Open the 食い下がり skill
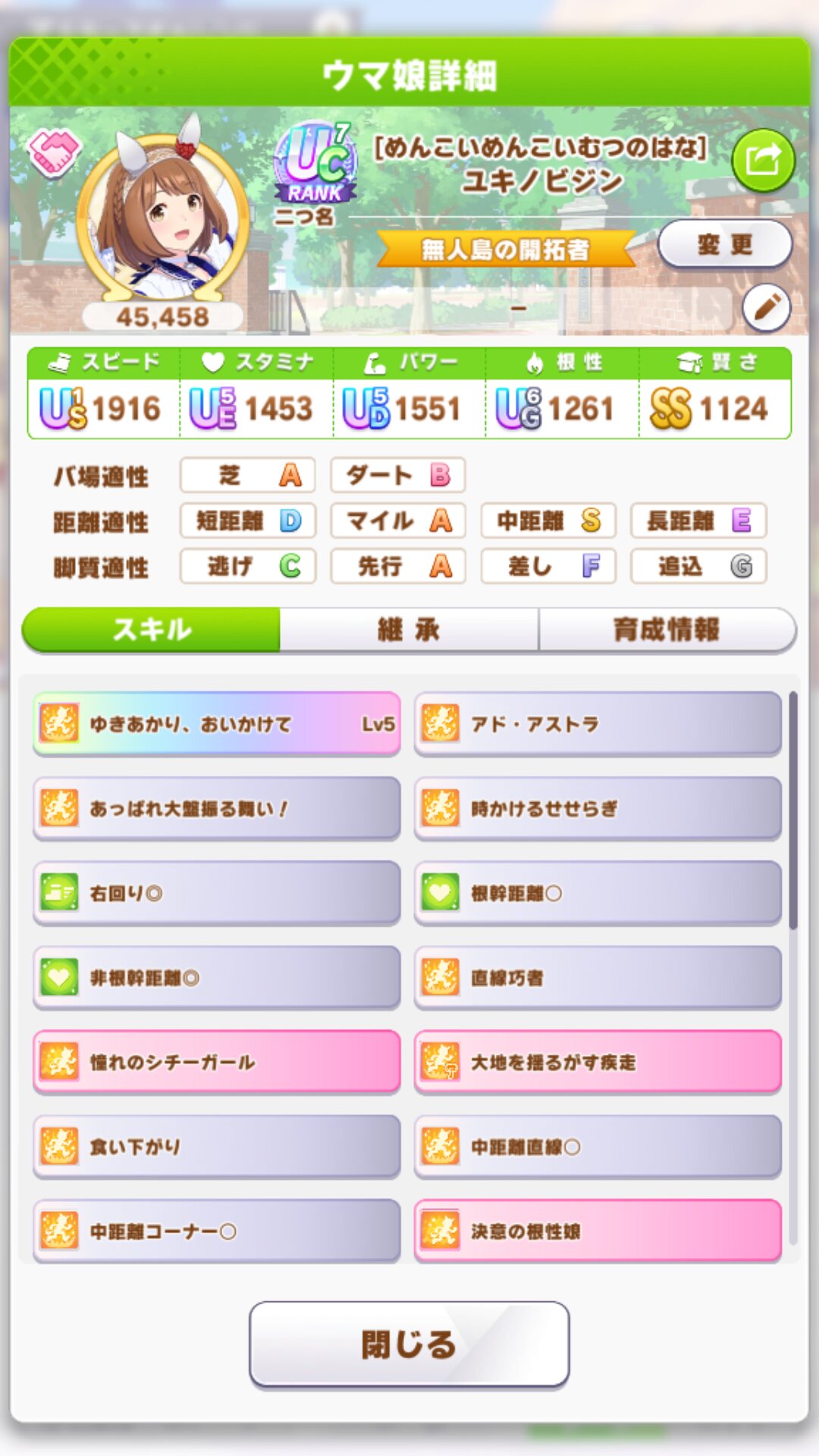819x1456 pixels. 217,1147
